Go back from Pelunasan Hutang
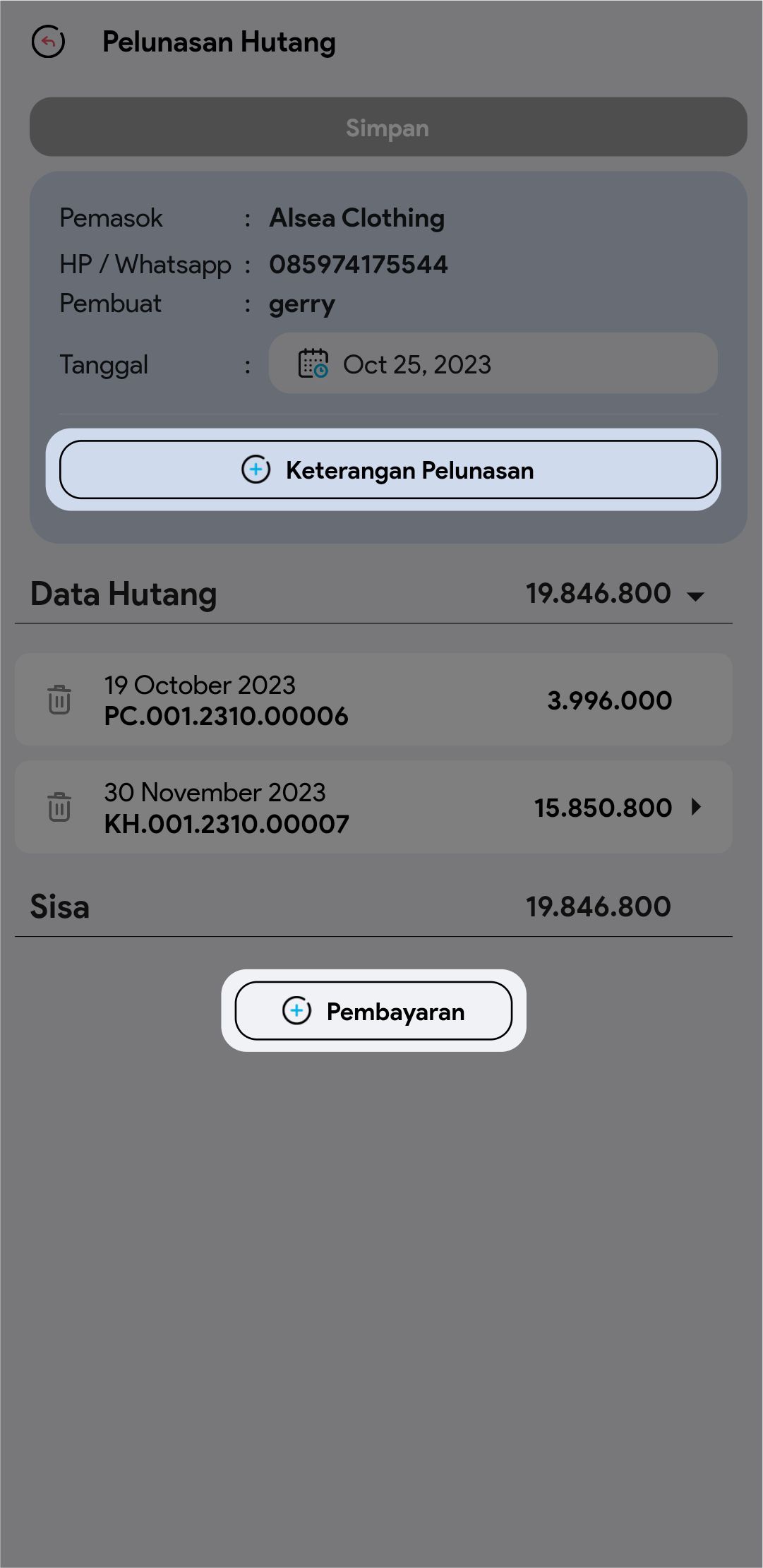The height and width of the screenshot is (1568, 763). 48,42
